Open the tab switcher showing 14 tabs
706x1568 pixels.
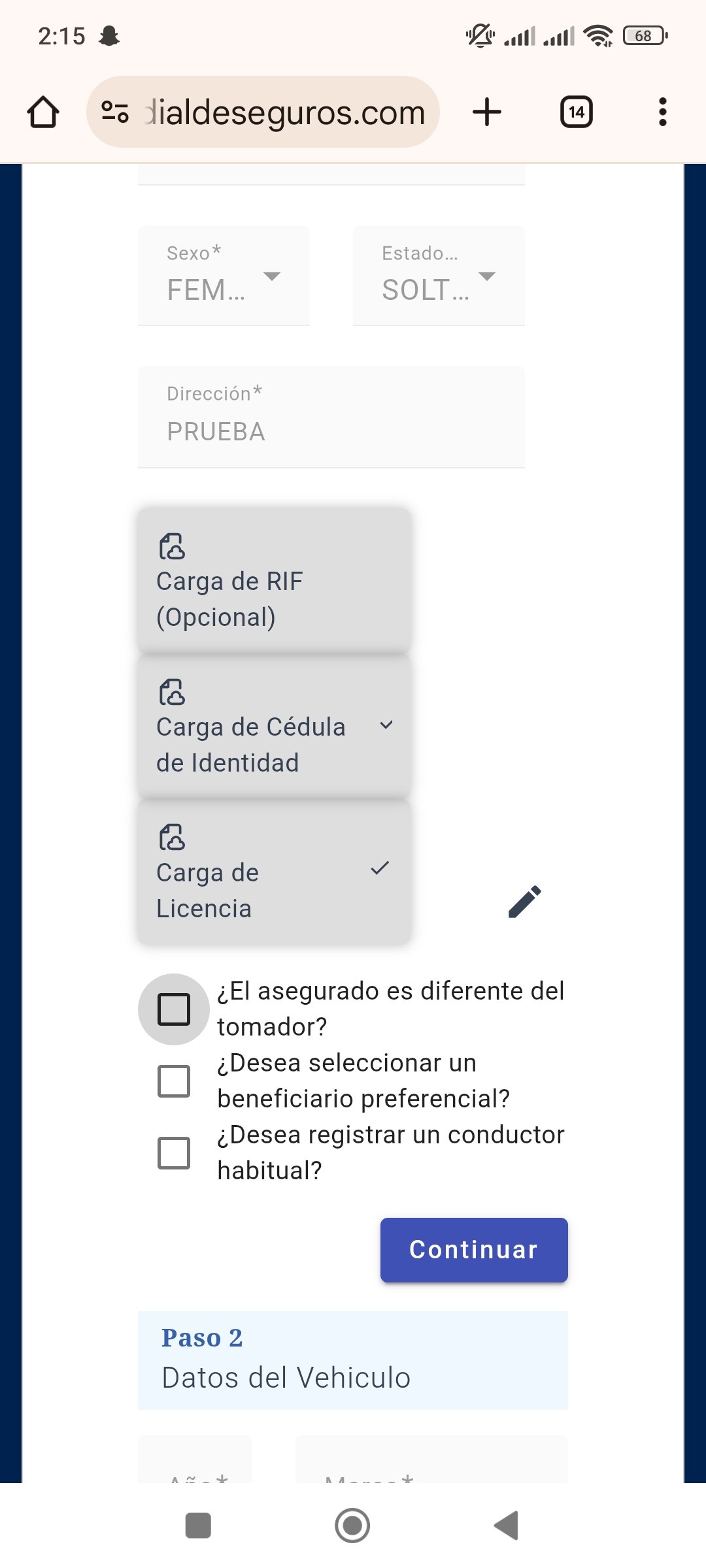(576, 112)
